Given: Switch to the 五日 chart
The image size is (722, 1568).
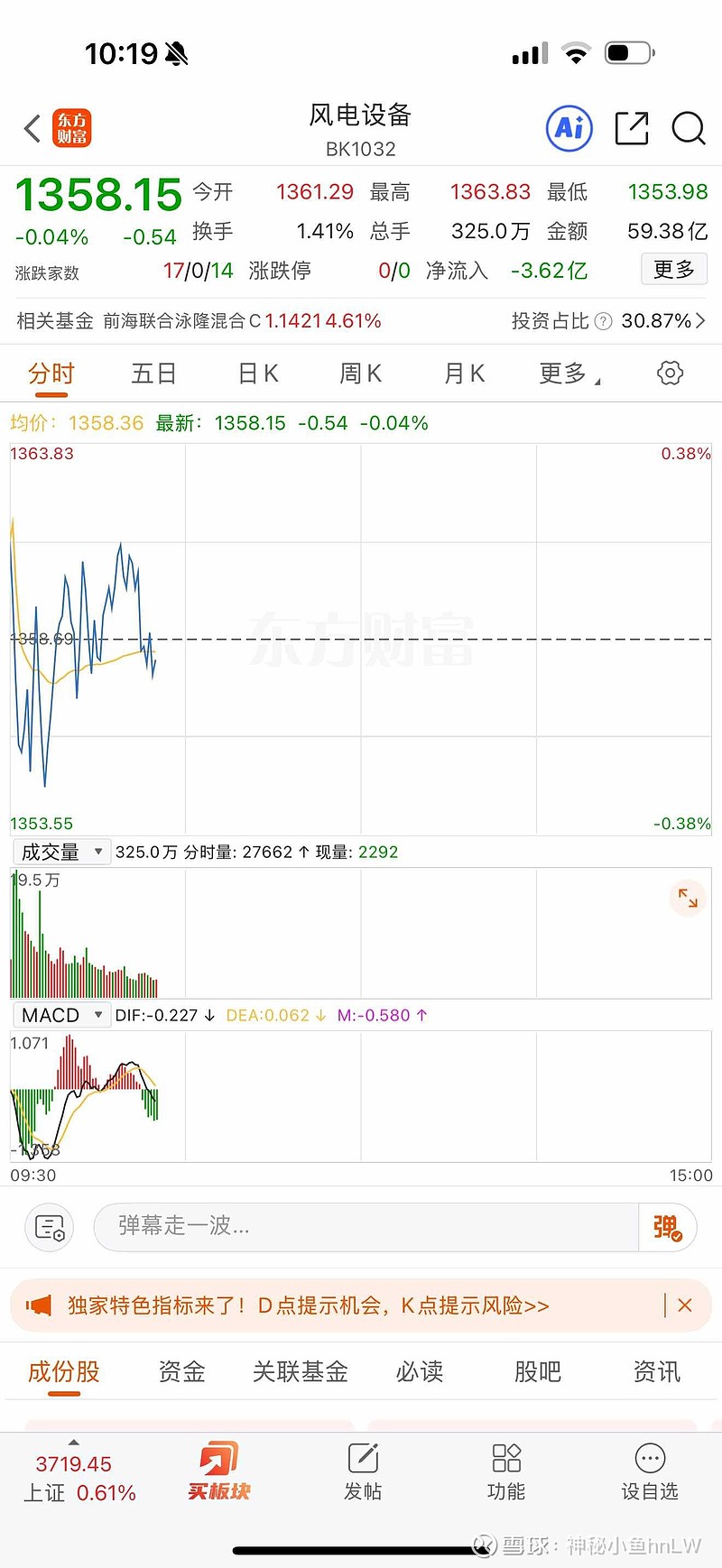Looking at the screenshot, I should click(153, 374).
